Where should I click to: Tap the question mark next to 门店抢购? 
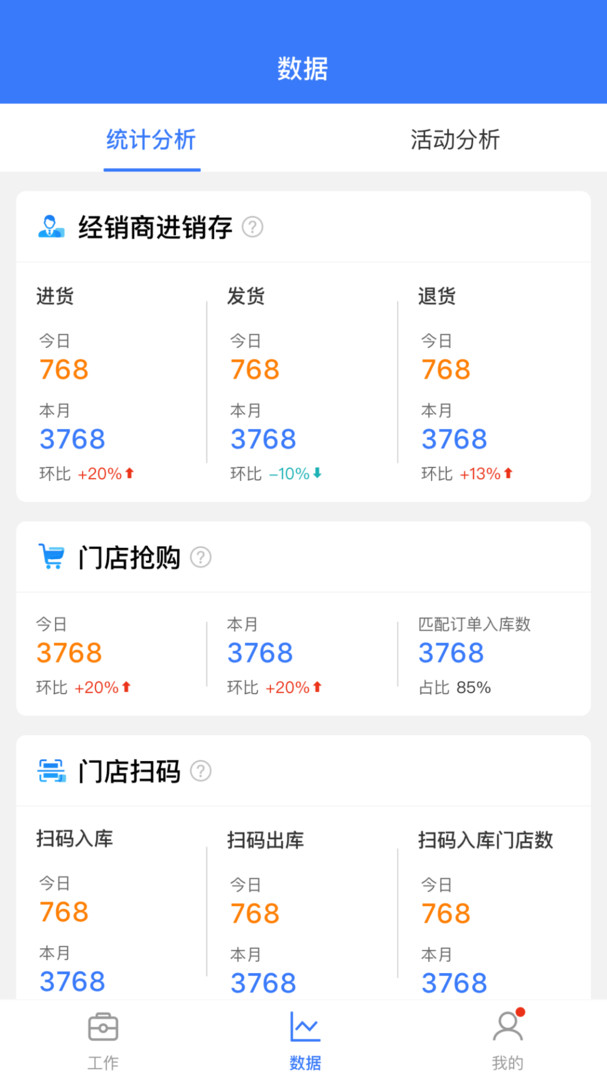200,557
